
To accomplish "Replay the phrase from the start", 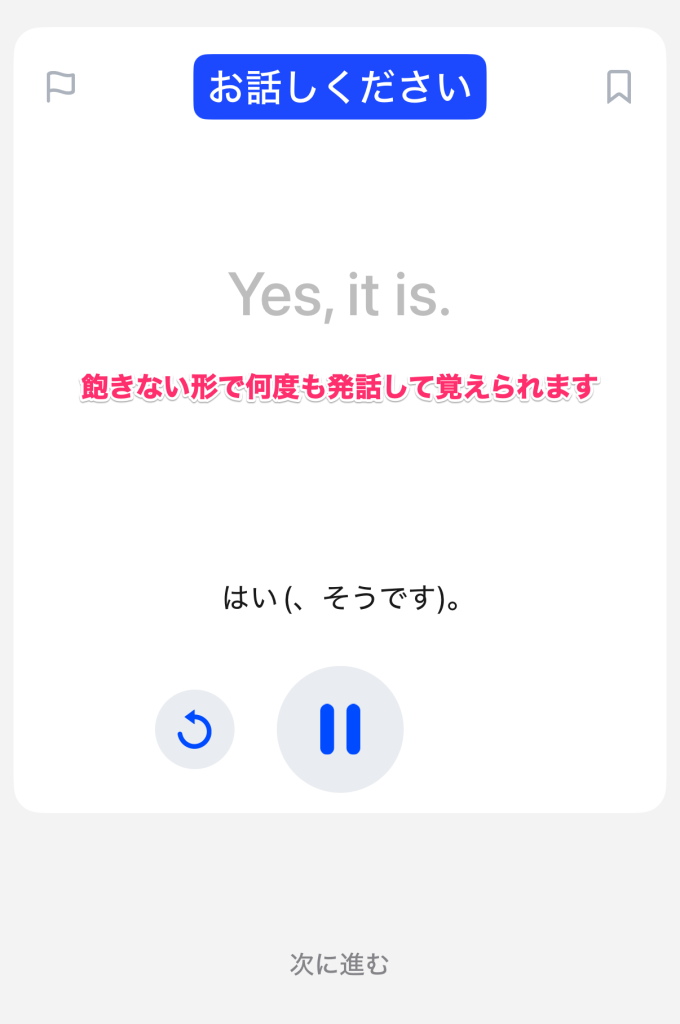I will coord(195,730).
